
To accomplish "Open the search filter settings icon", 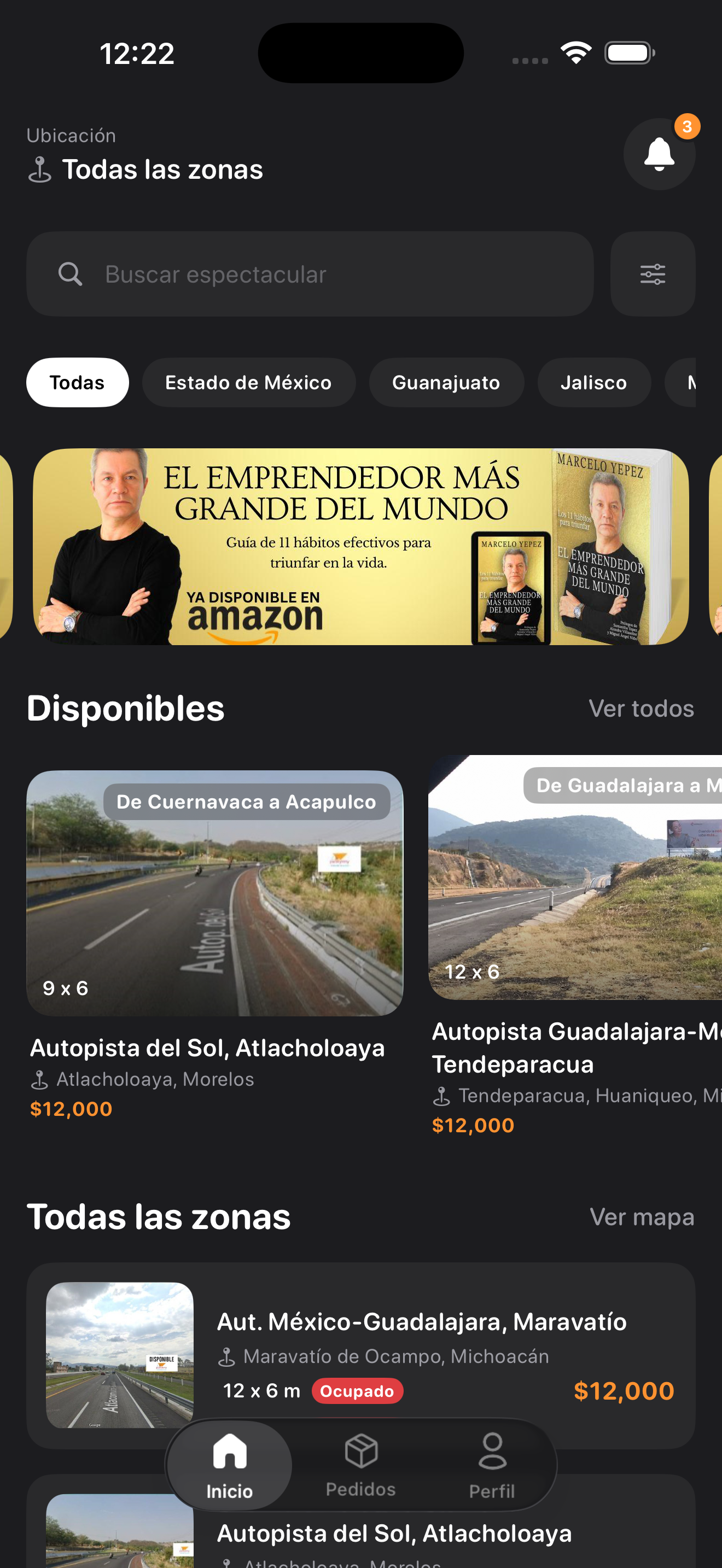I will tap(652, 274).
